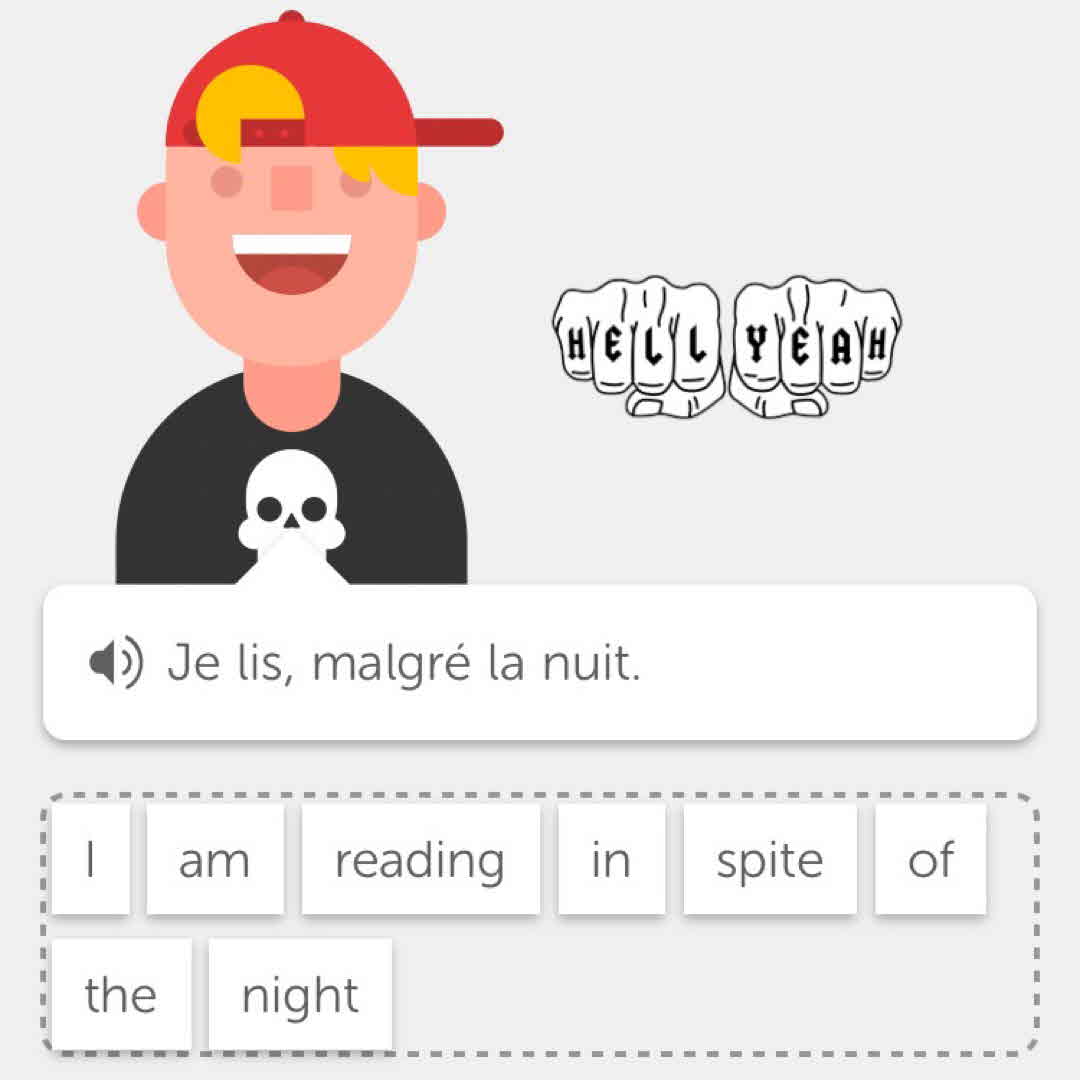
Task: Select the "reading" word tile
Action: tap(420, 859)
